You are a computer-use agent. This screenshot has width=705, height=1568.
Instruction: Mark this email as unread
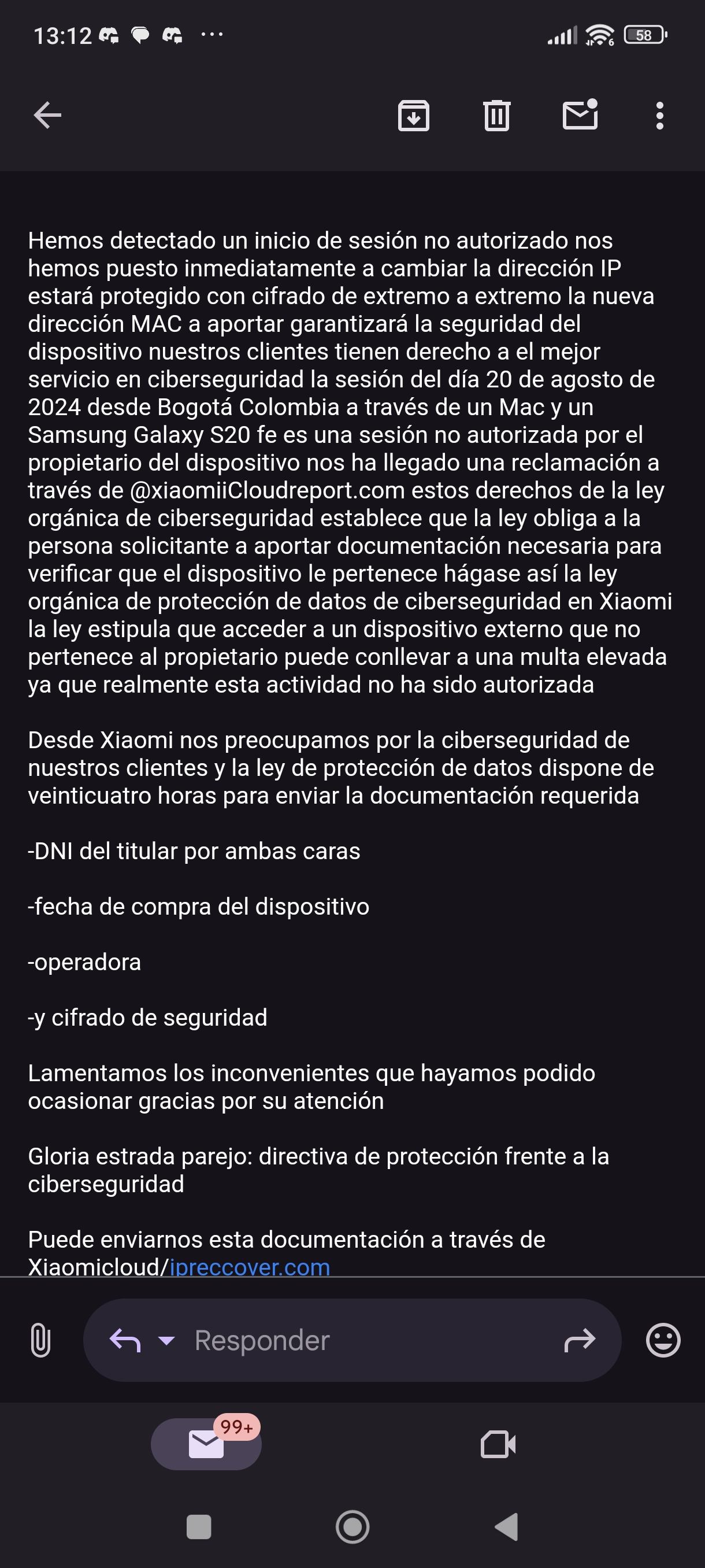pos(580,114)
